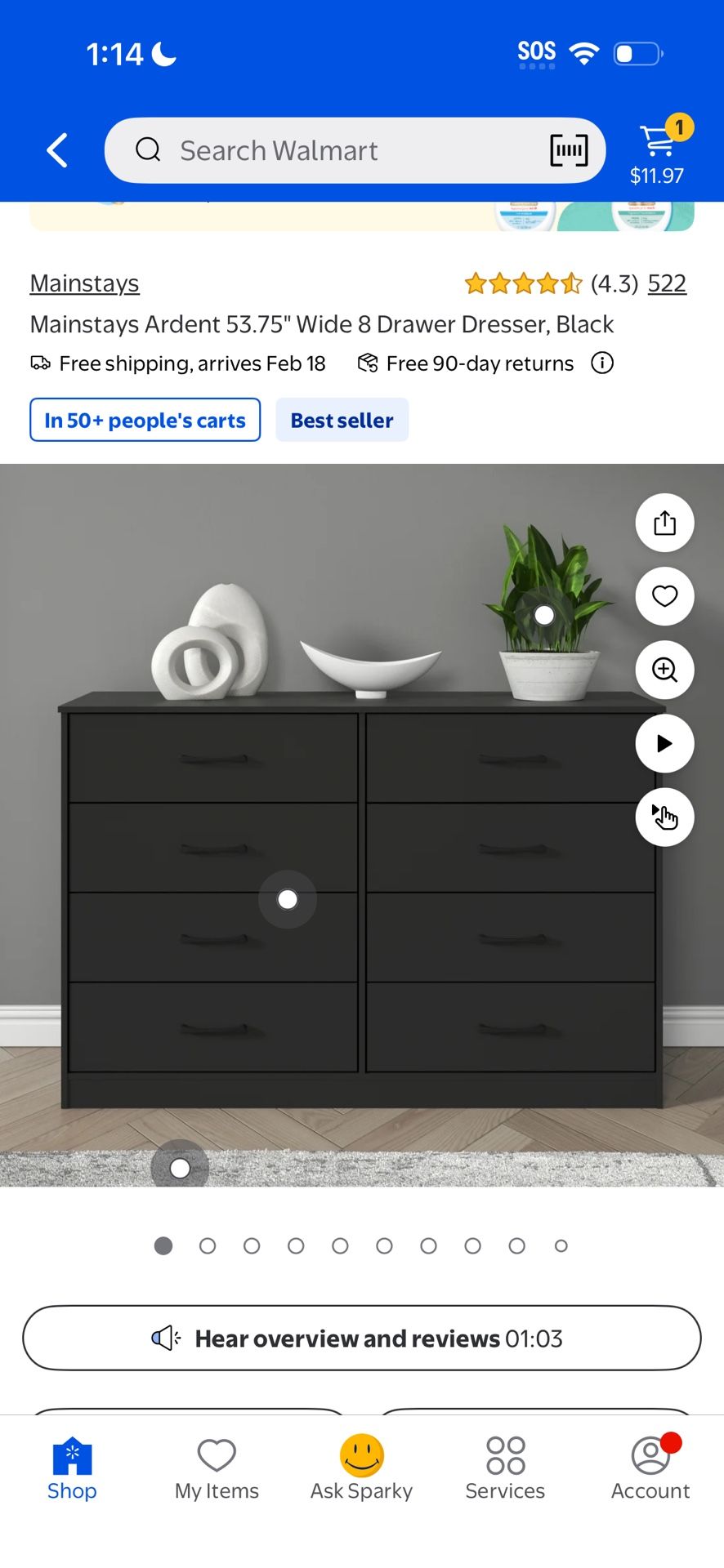Tap the Search Walmart field
Viewport: 724px width, 1568px height.
click(x=327, y=151)
